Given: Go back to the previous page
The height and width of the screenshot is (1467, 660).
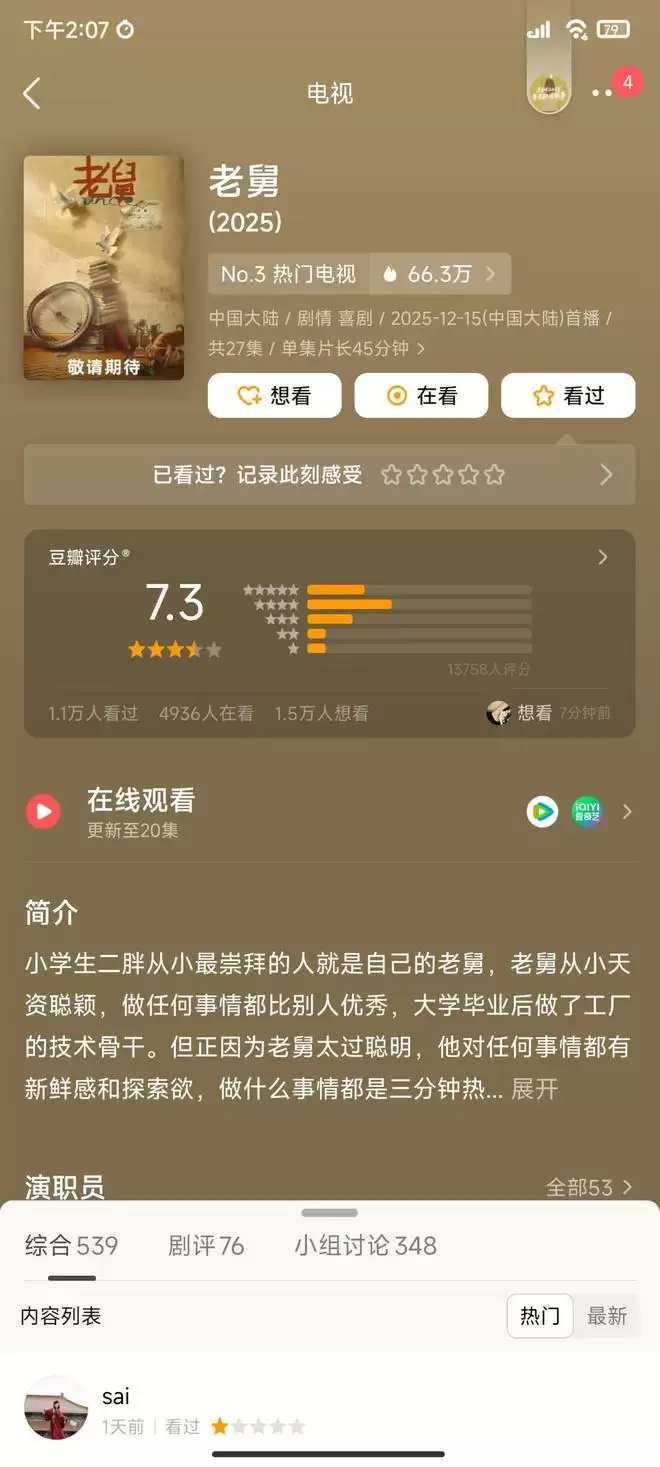Looking at the screenshot, I should click(32, 94).
